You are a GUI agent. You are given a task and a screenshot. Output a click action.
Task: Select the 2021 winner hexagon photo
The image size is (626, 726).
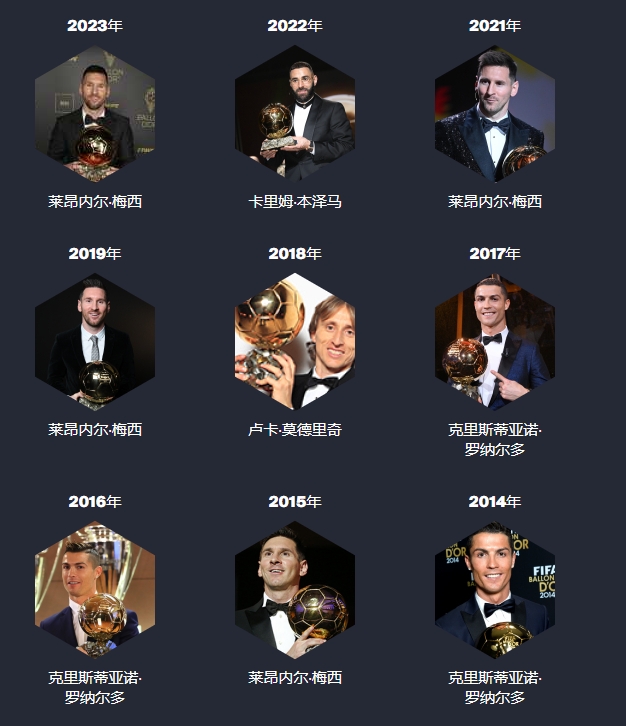495,113
